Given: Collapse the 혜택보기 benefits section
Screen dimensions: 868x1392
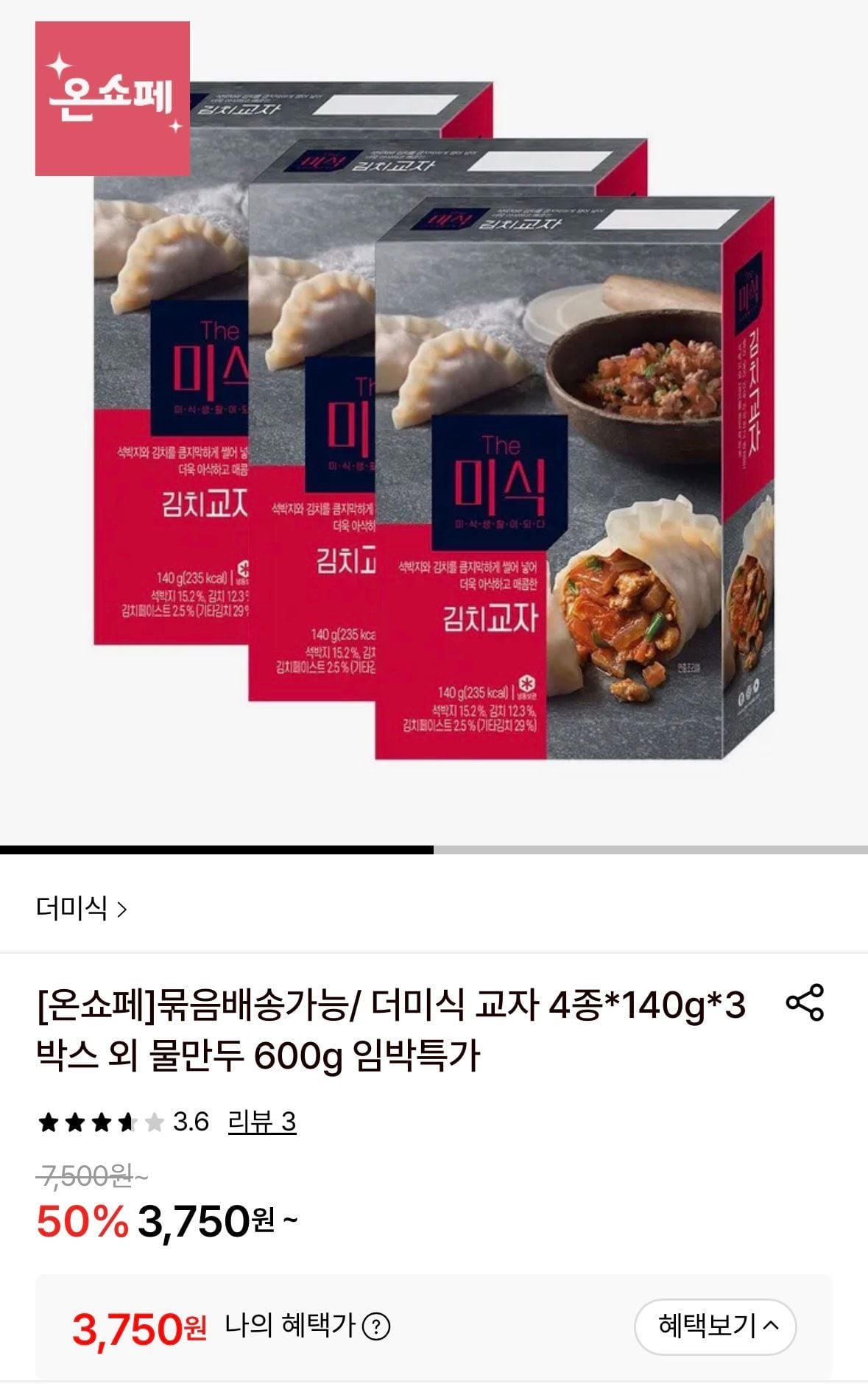Looking at the screenshot, I should tap(716, 1326).
